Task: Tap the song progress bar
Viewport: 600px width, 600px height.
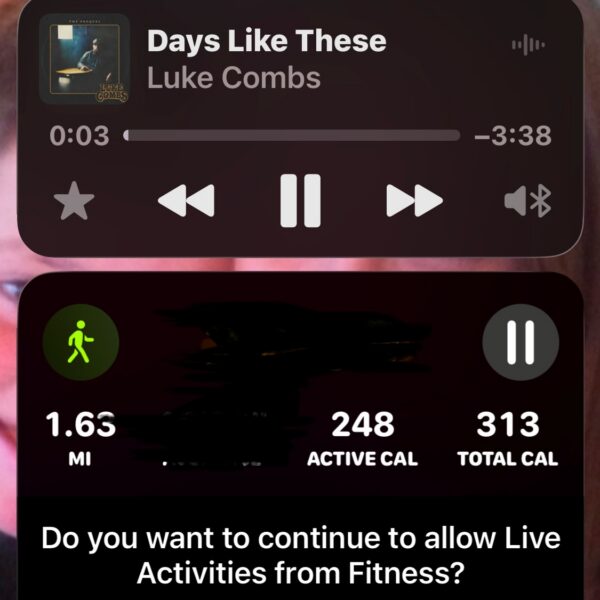Action: click(x=292, y=135)
